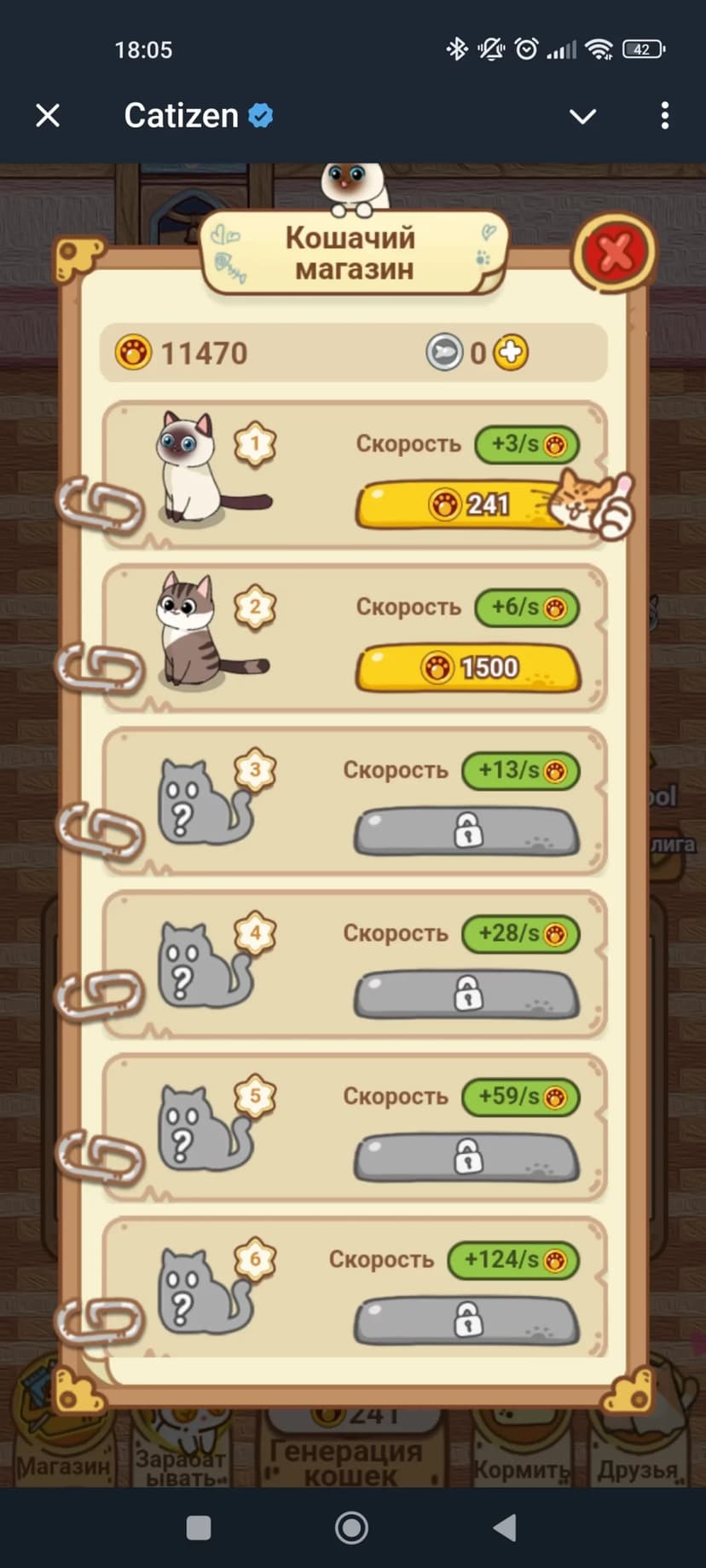706x1568 pixels.
Task: Open the three-dot overflow menu
Action: (664, 116)
